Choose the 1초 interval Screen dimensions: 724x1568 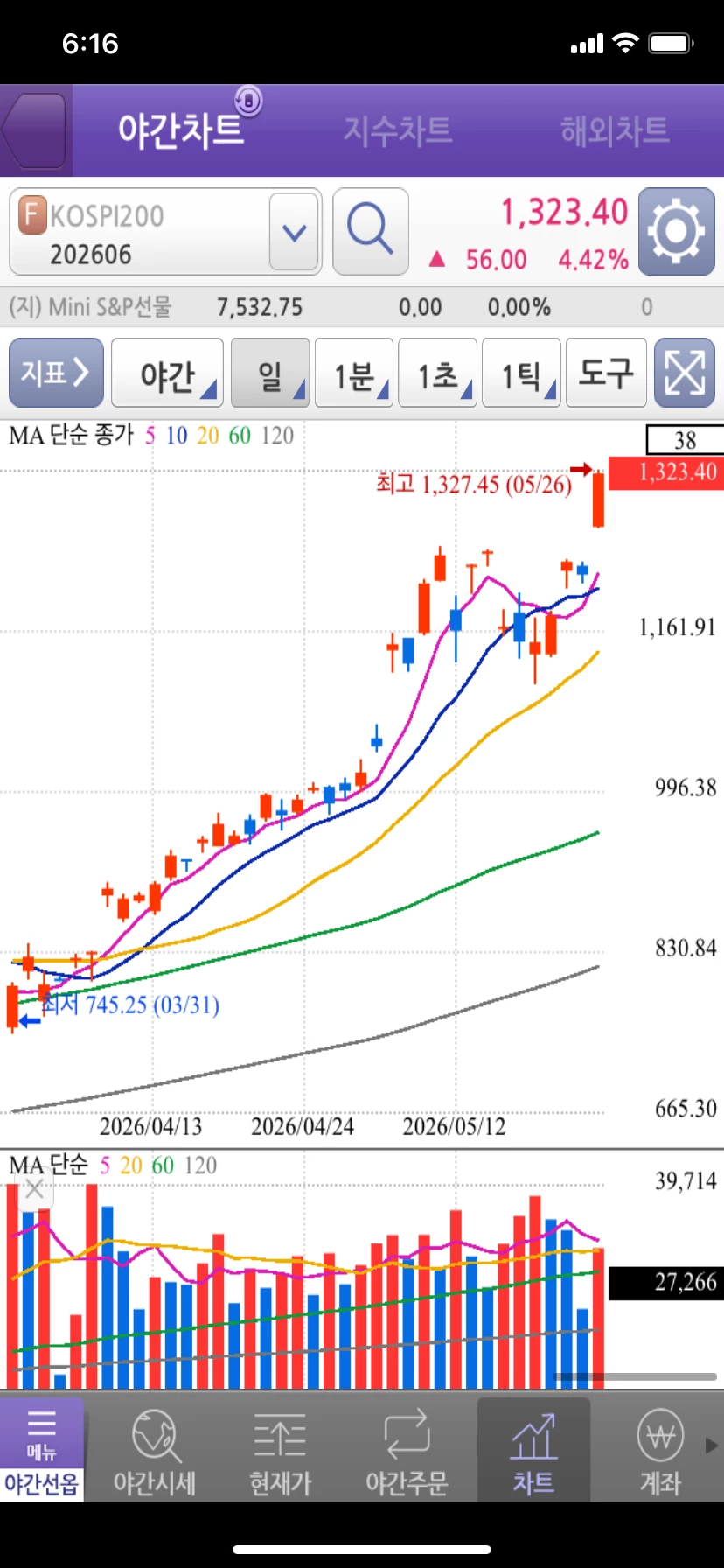pos(437,374)
